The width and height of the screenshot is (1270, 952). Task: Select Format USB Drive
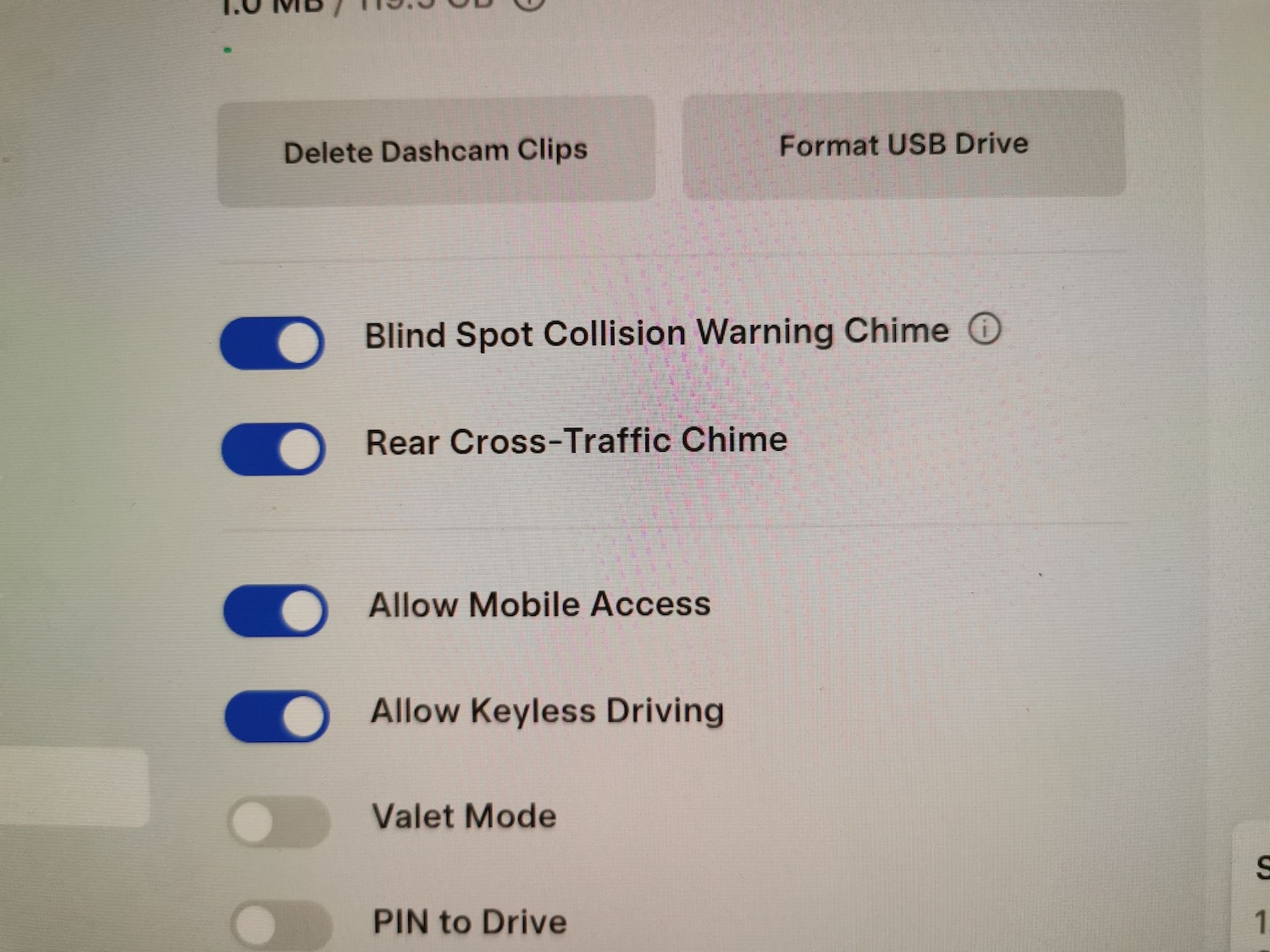[x=903, y=145]
